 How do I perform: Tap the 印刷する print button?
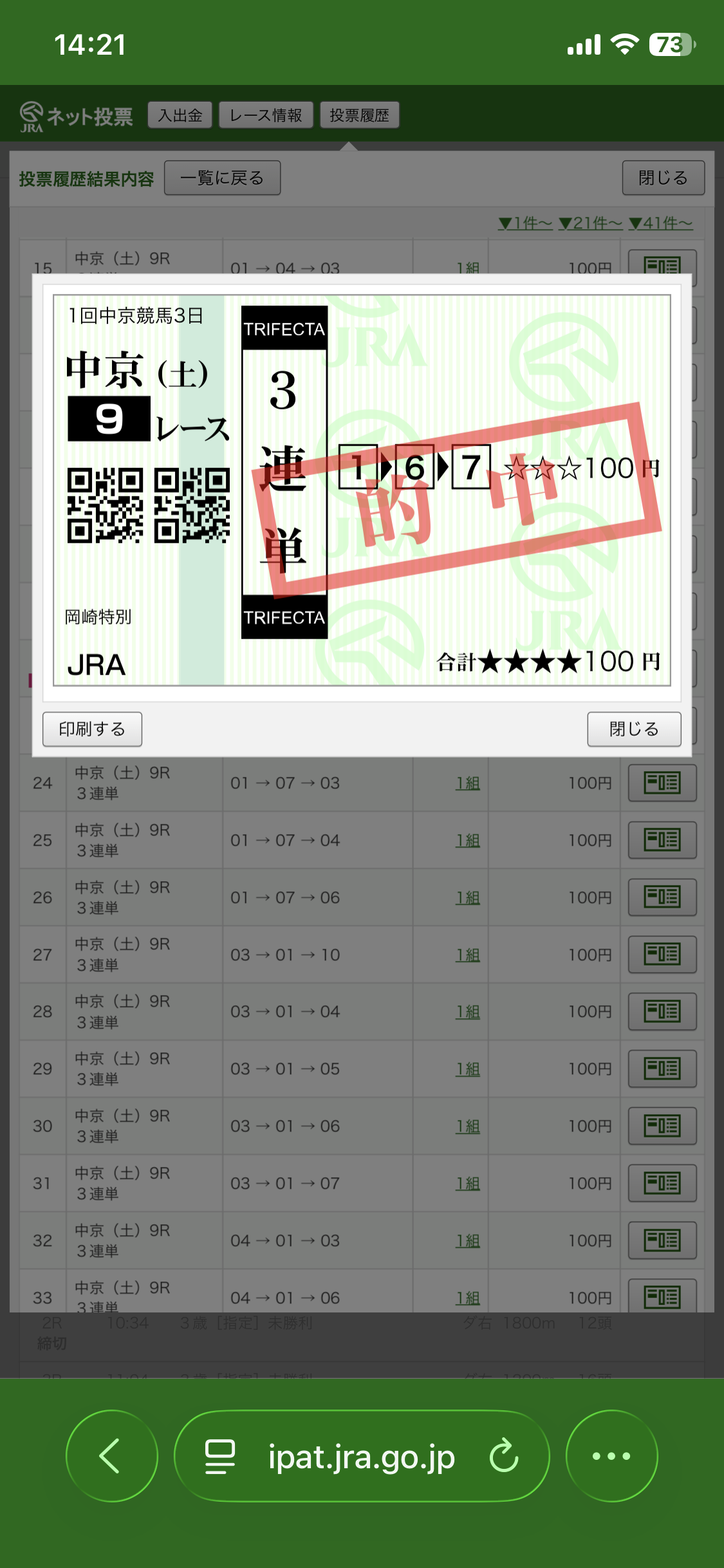(92, 729)
